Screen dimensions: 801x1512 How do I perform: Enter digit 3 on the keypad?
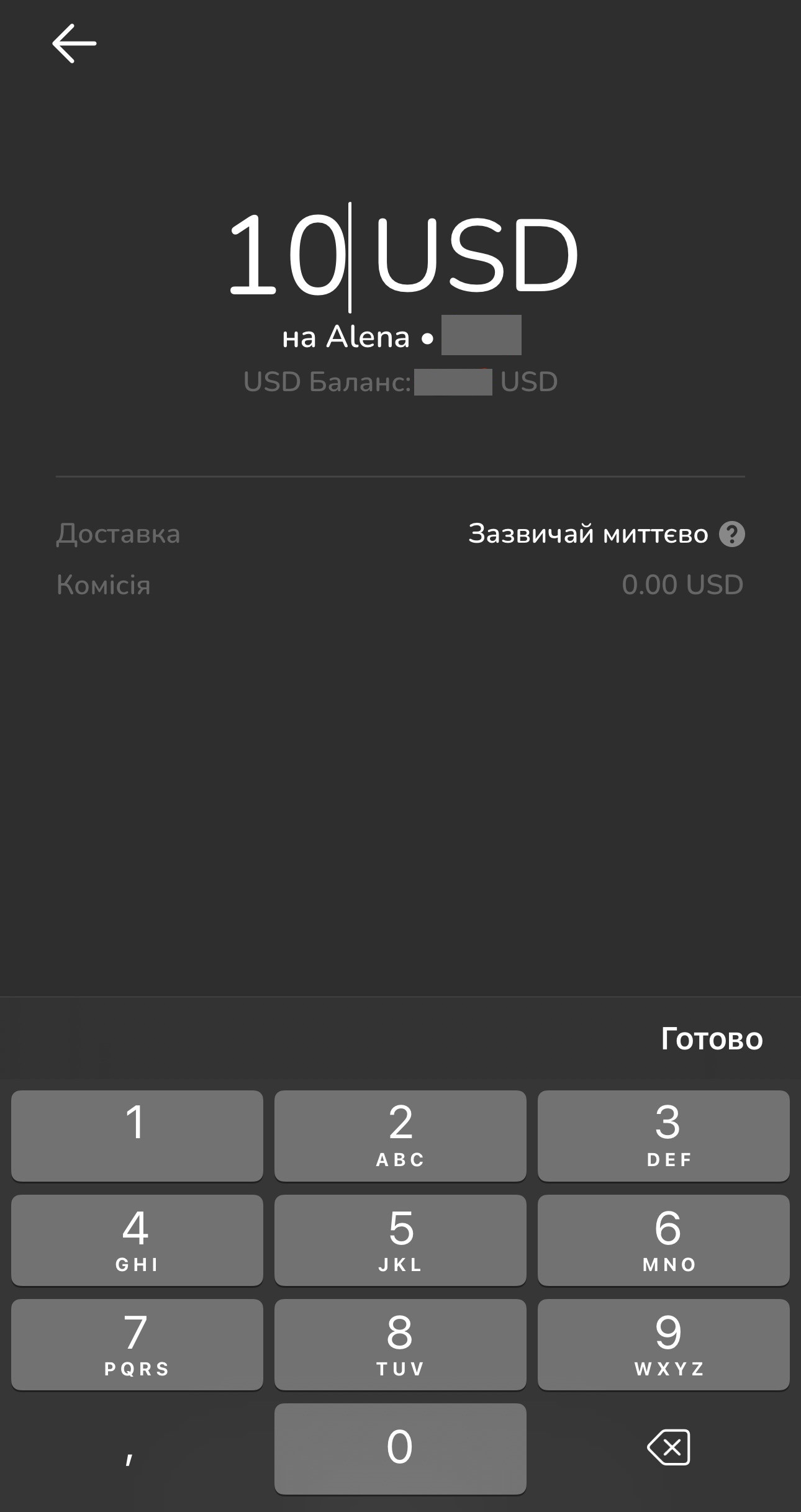(x=663, y=1136)
